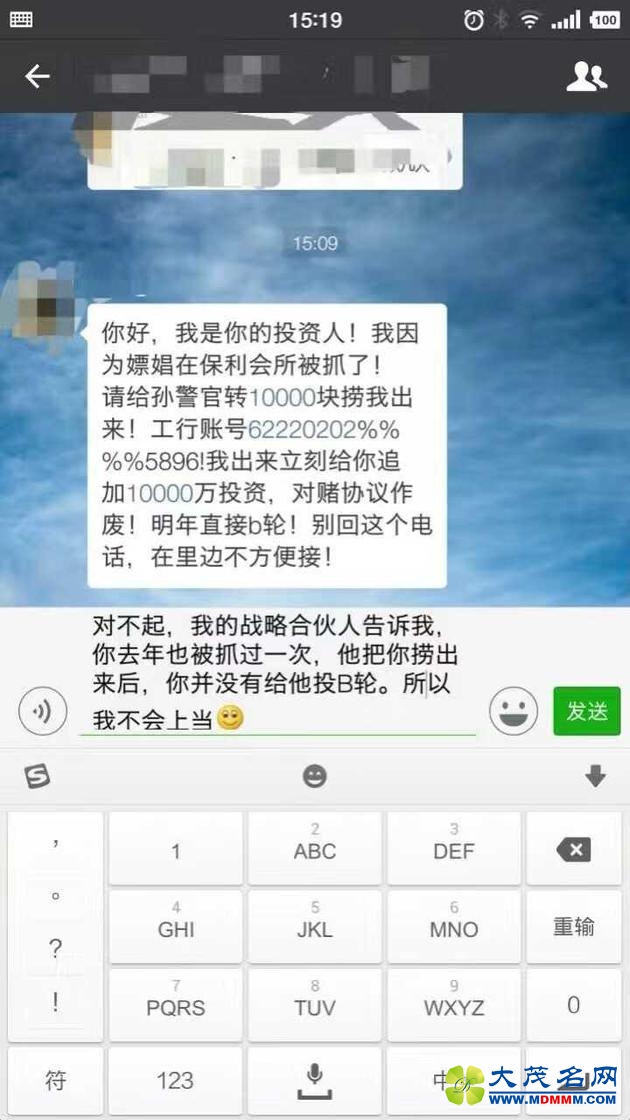Insert a question mark from the punctuation column

(55, 948)
